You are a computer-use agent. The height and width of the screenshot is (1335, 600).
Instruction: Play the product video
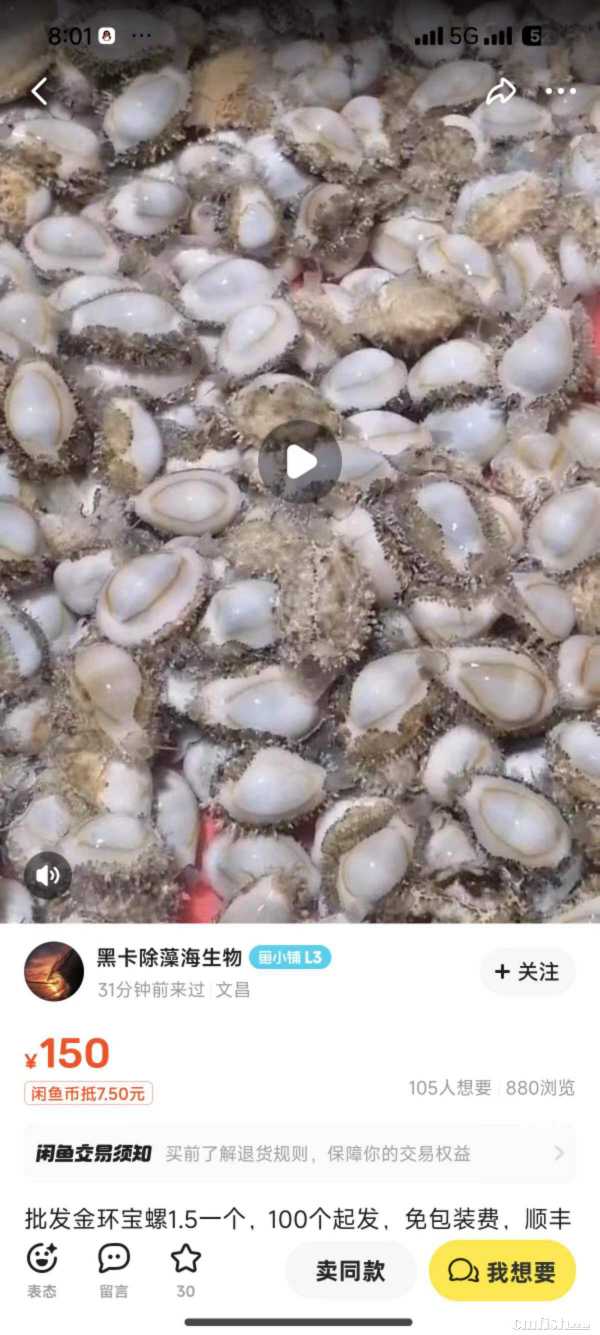pyautogui.click(x=300, y=462)
